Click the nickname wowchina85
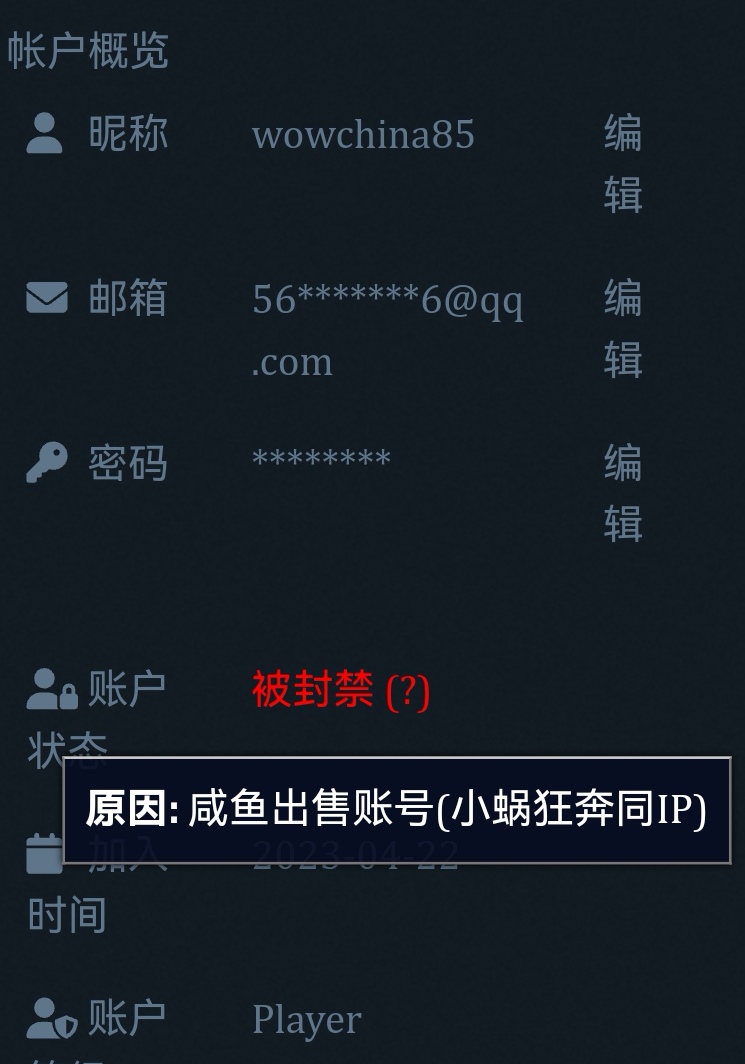 click(364, 134)
